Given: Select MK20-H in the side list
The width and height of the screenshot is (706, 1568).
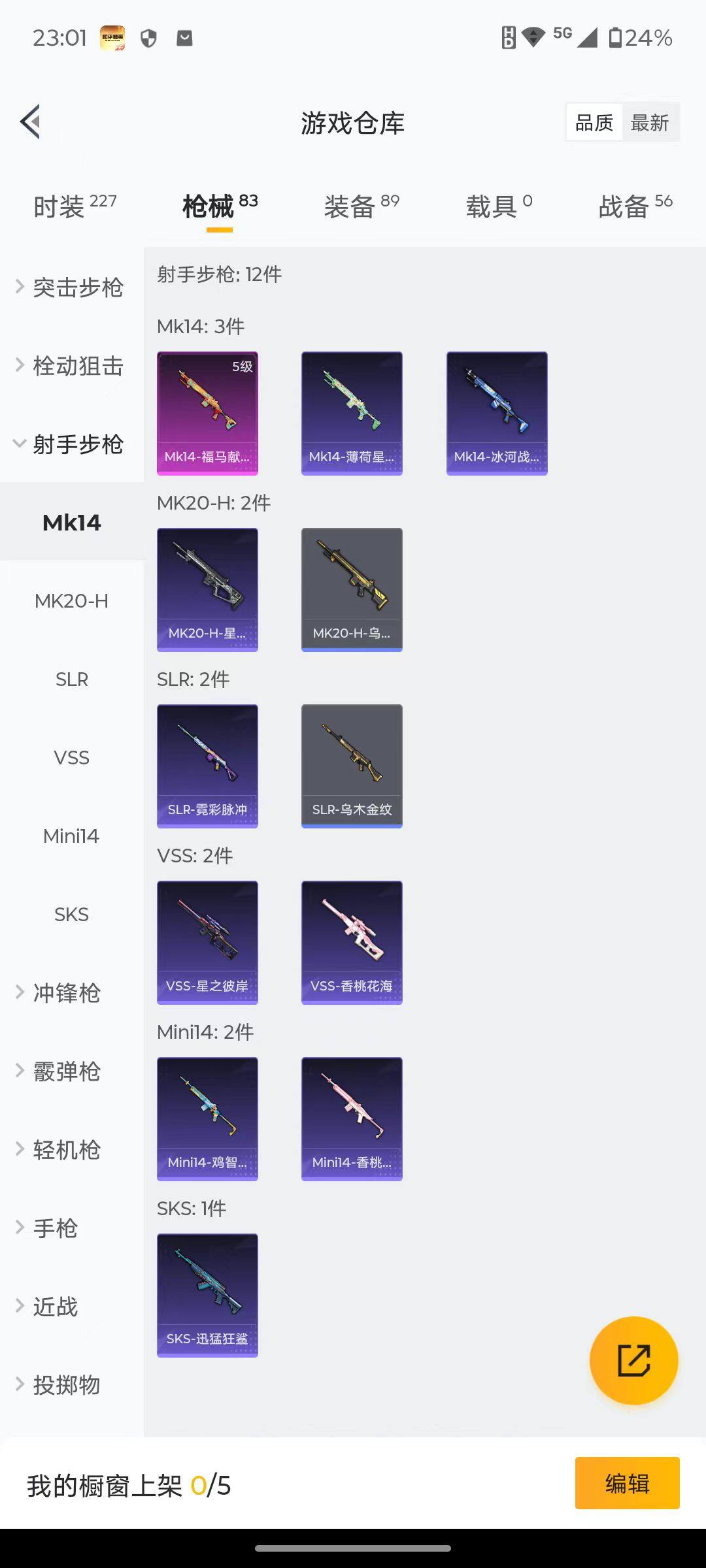Looking at the screenshot, I should point(71,601).
